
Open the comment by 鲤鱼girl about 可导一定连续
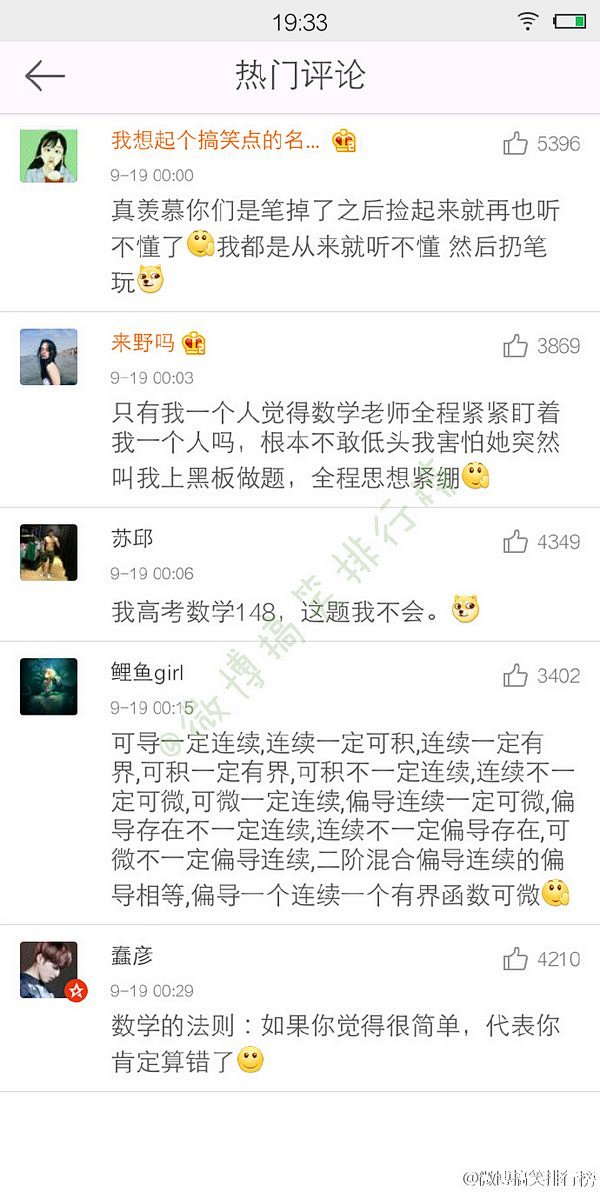(x=341, y=818)
